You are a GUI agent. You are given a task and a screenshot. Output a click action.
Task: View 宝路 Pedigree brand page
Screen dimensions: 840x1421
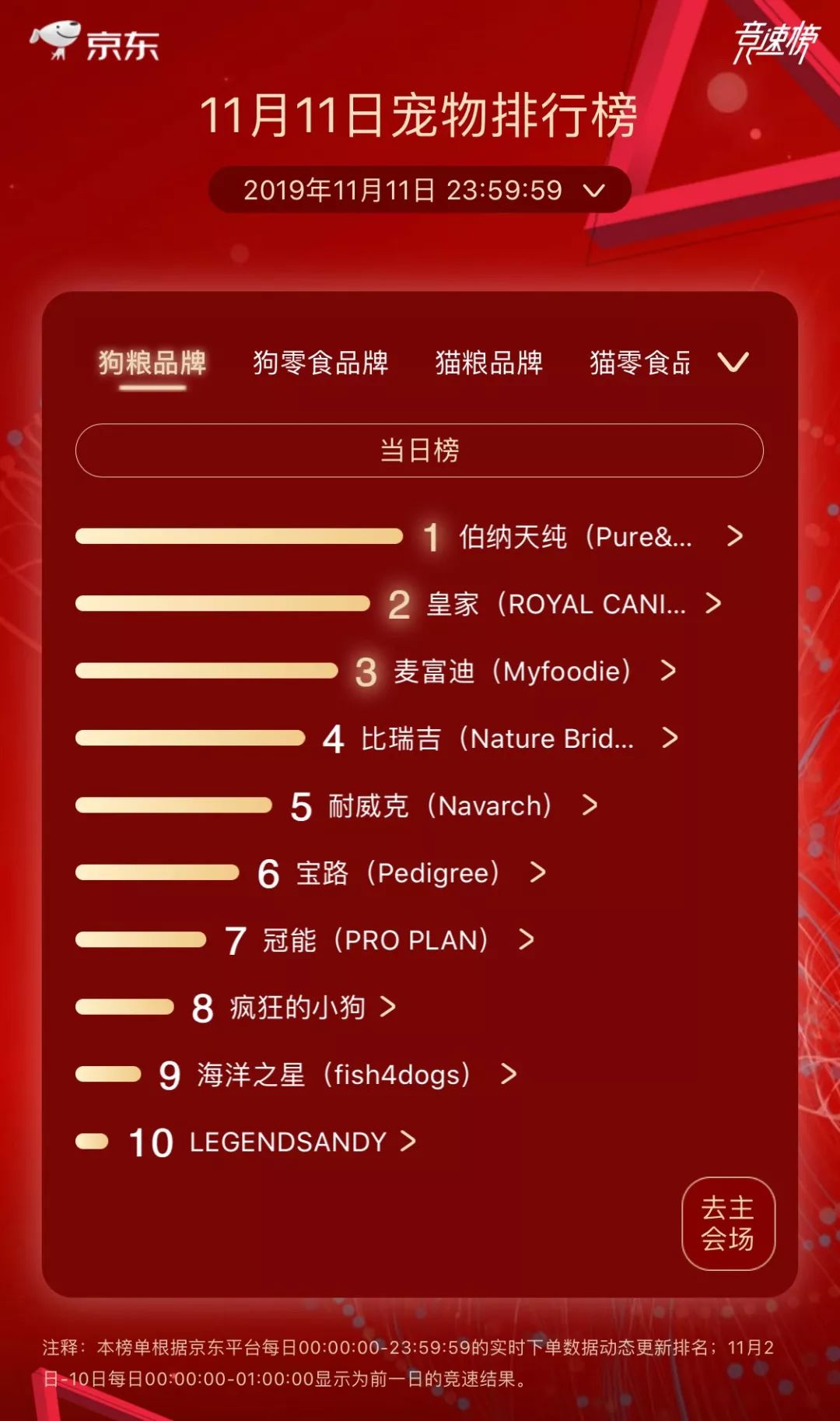coord(398,873)
